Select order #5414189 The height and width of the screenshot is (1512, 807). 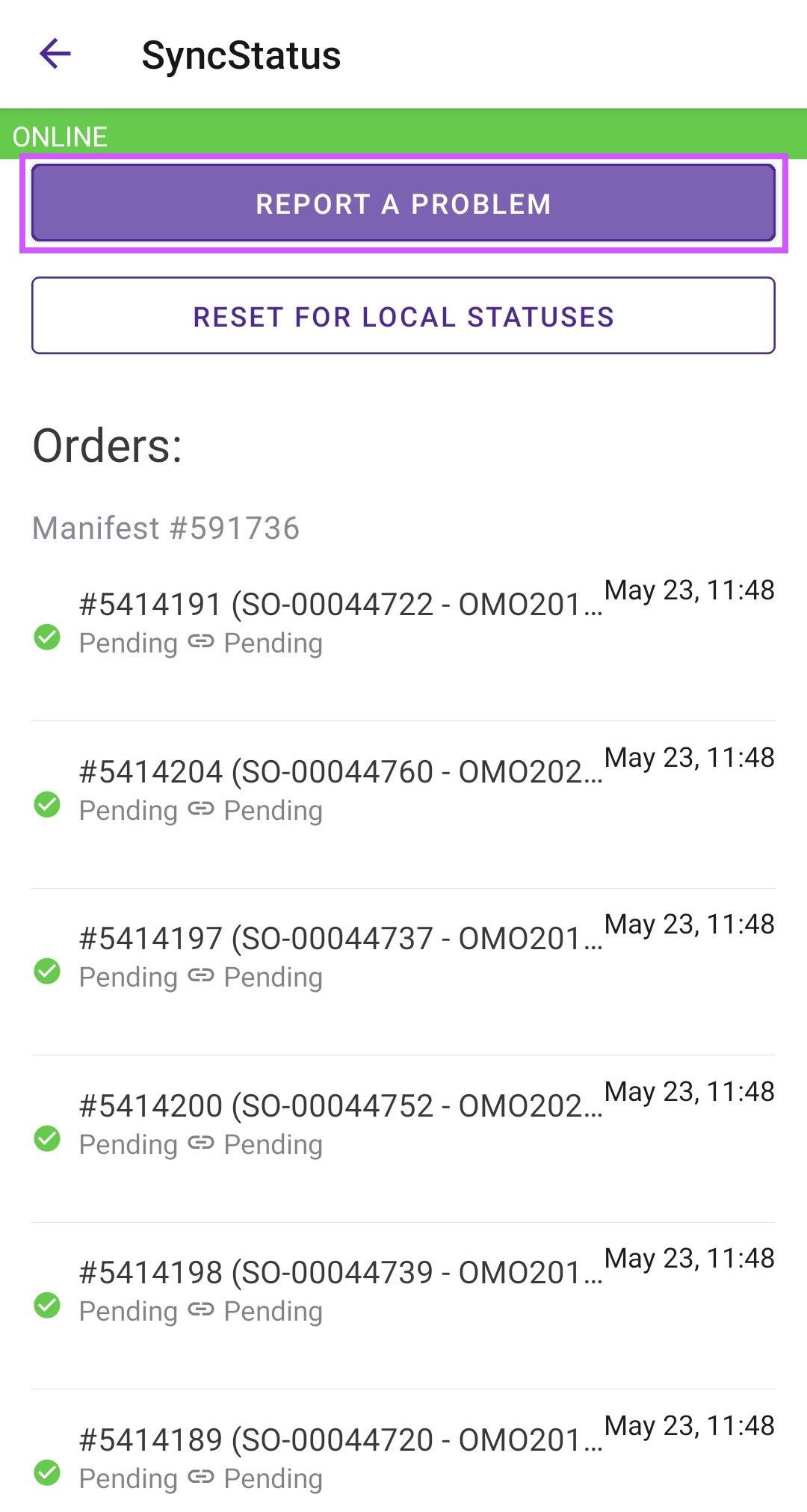click(x=403, y=1451)
